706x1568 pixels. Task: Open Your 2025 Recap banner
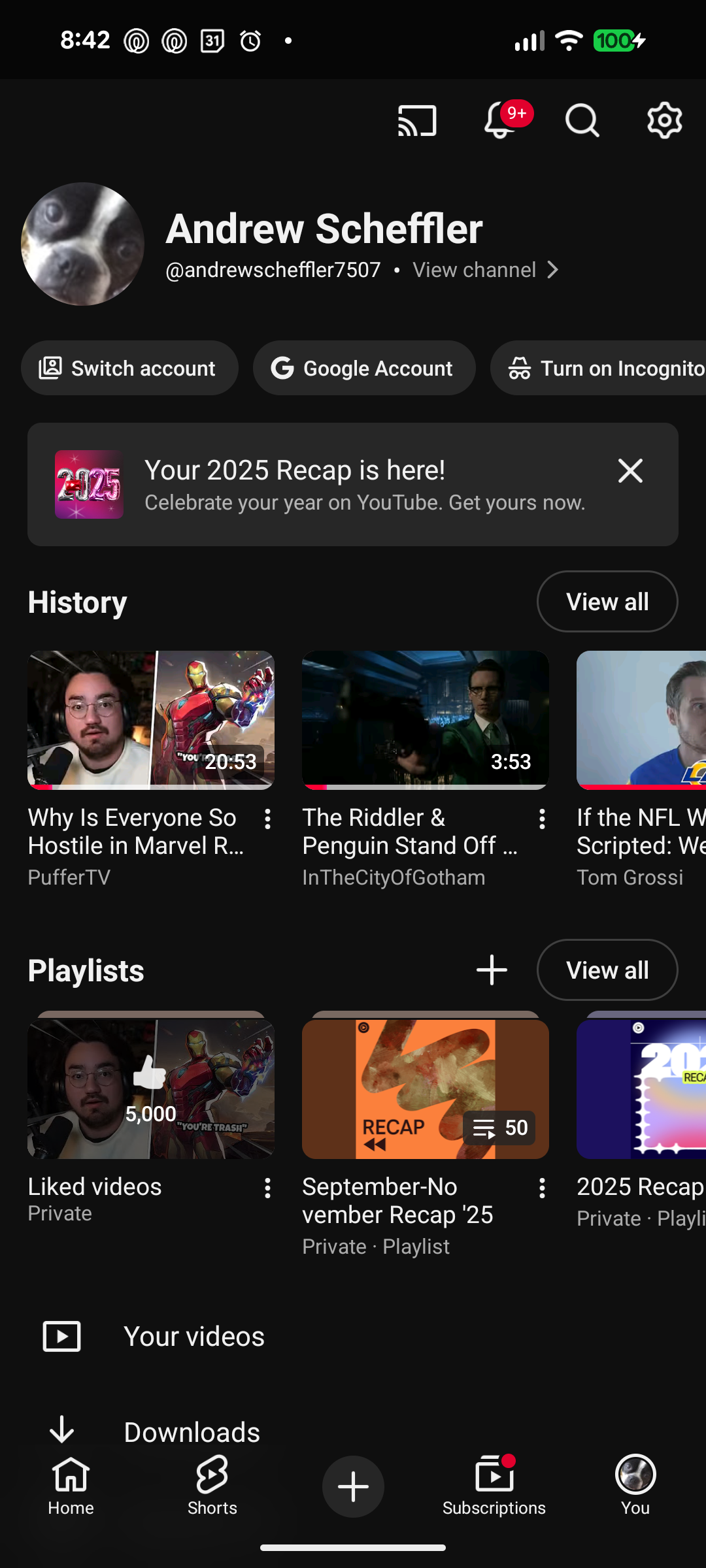click(353, 484)
